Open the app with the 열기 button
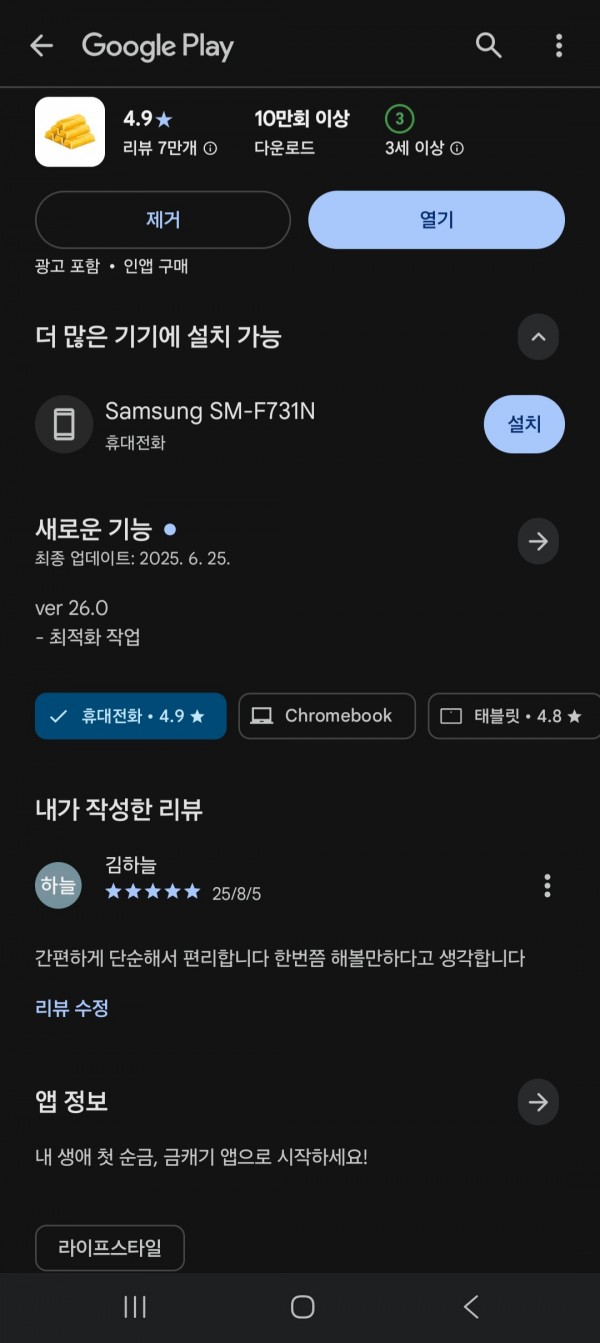The image size is (600, 1343). [x=436, y=220]
